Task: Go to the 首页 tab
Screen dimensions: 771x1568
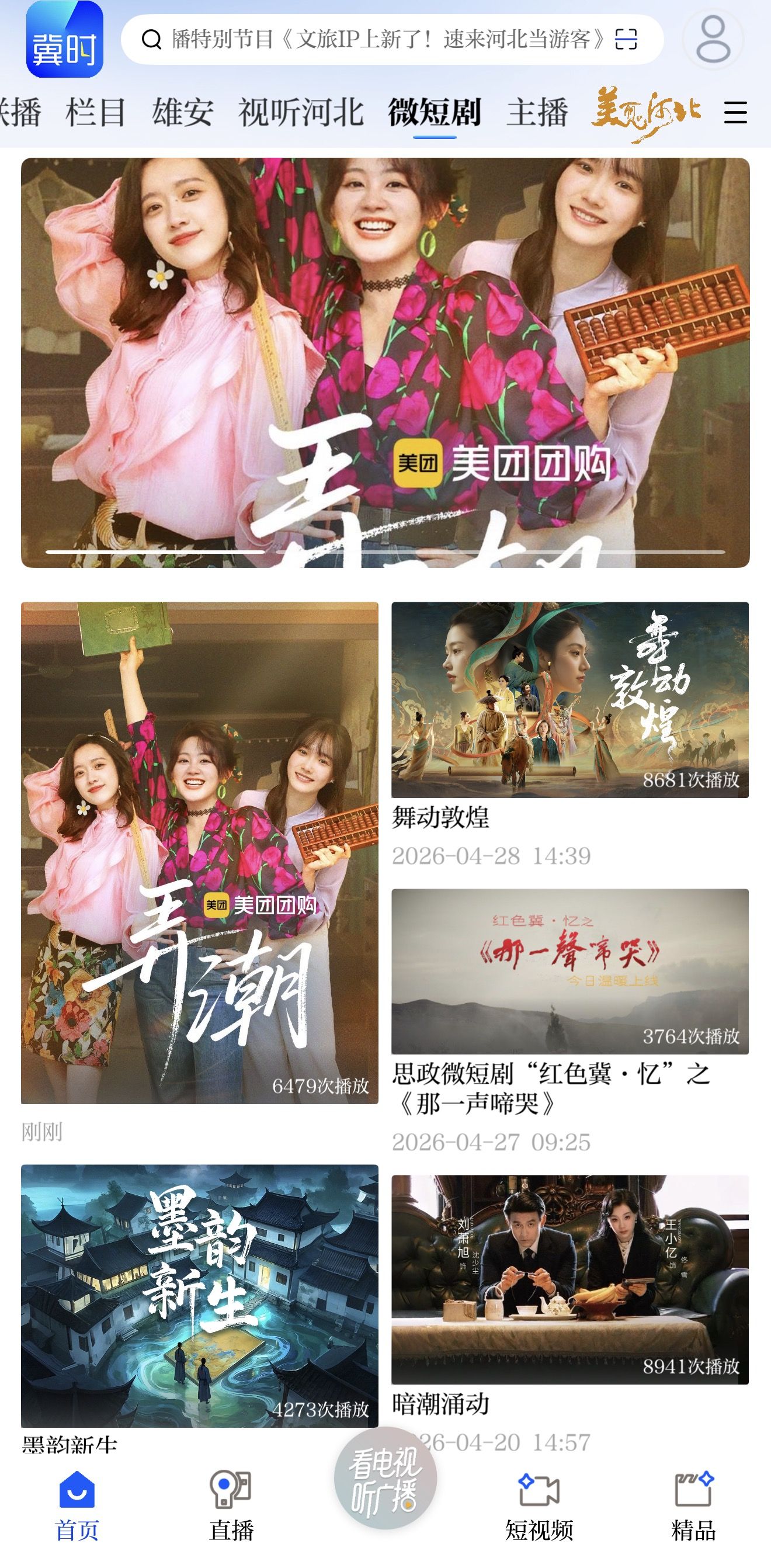Action: pos(77,1506)
